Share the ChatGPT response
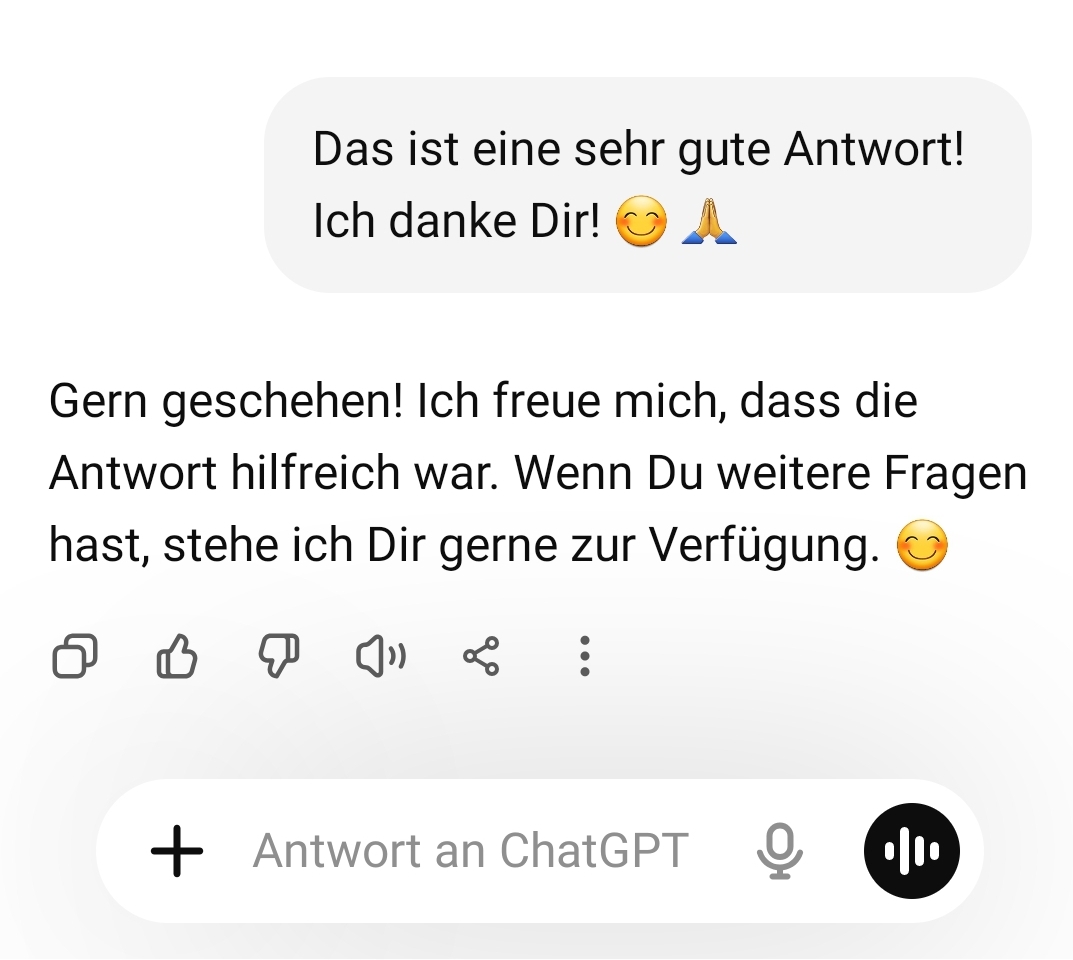 tap(481, 657)
